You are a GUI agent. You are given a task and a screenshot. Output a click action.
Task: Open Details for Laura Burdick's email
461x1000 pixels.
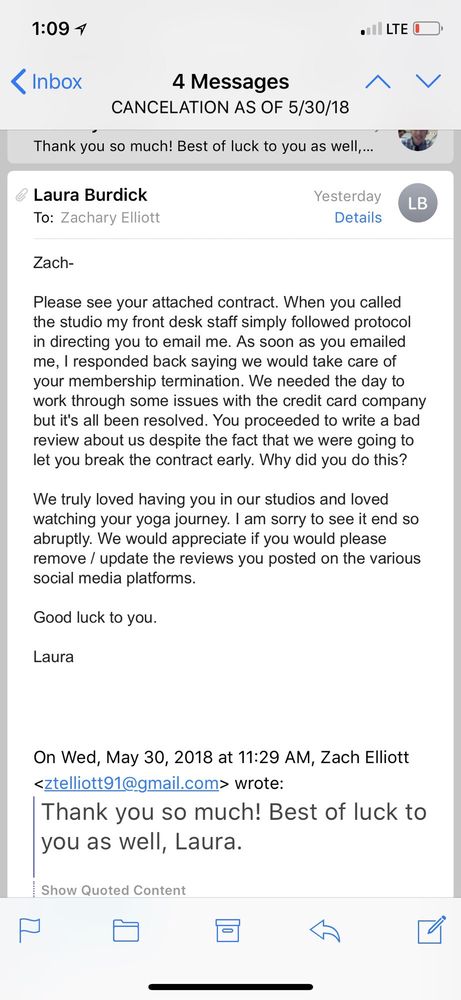click(358, 217)
